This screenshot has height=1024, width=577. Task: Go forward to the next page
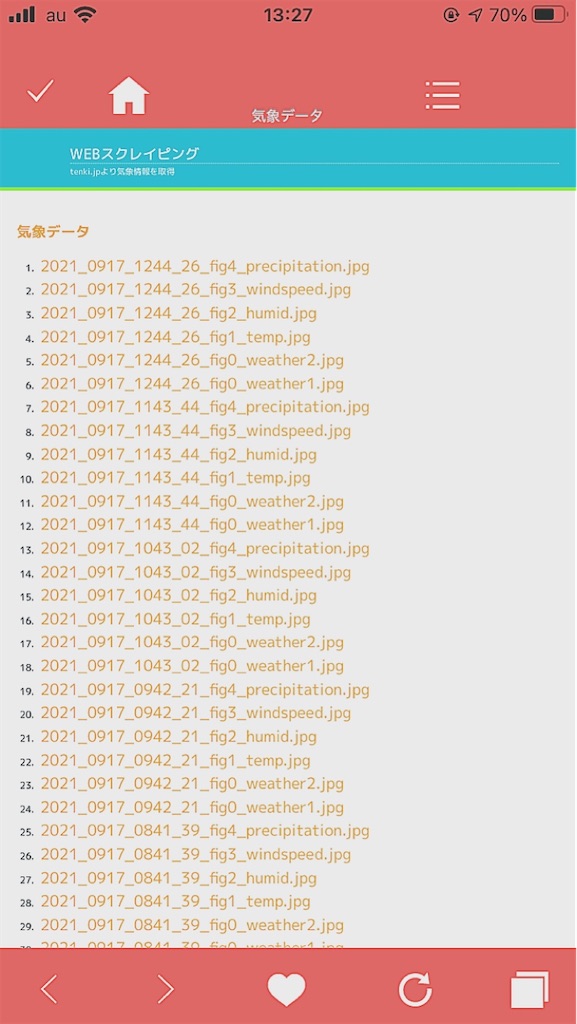pos(166,989)
